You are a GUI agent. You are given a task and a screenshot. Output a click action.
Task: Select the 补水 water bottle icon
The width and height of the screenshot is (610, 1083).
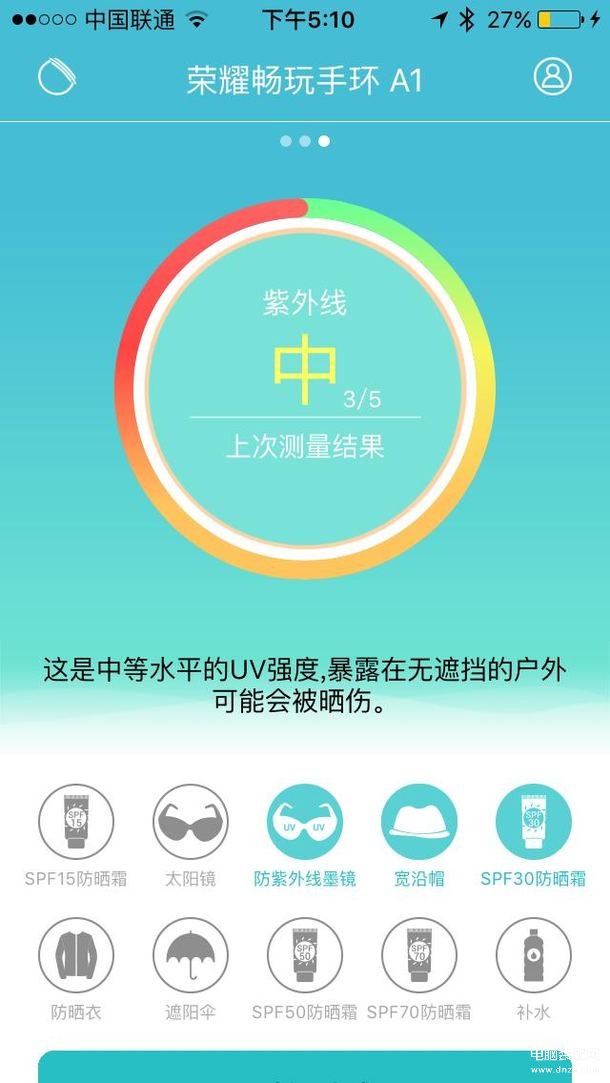click(533, 955)
